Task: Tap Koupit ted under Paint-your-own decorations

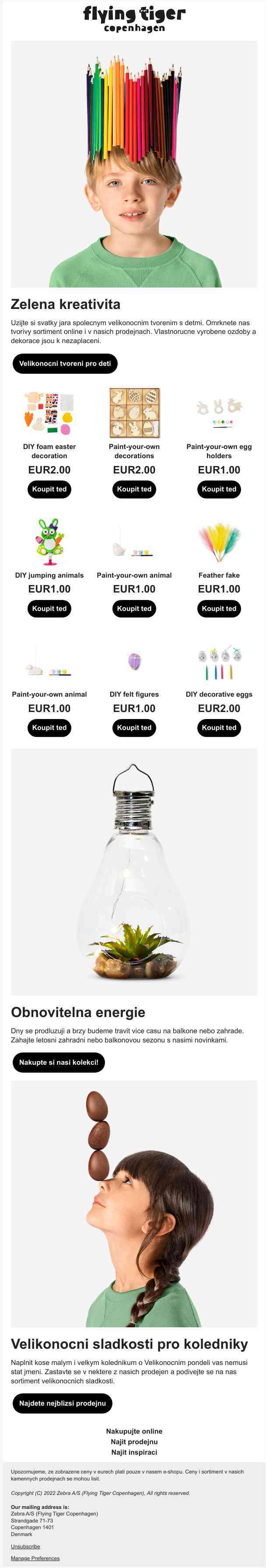Action: point(134,489)
